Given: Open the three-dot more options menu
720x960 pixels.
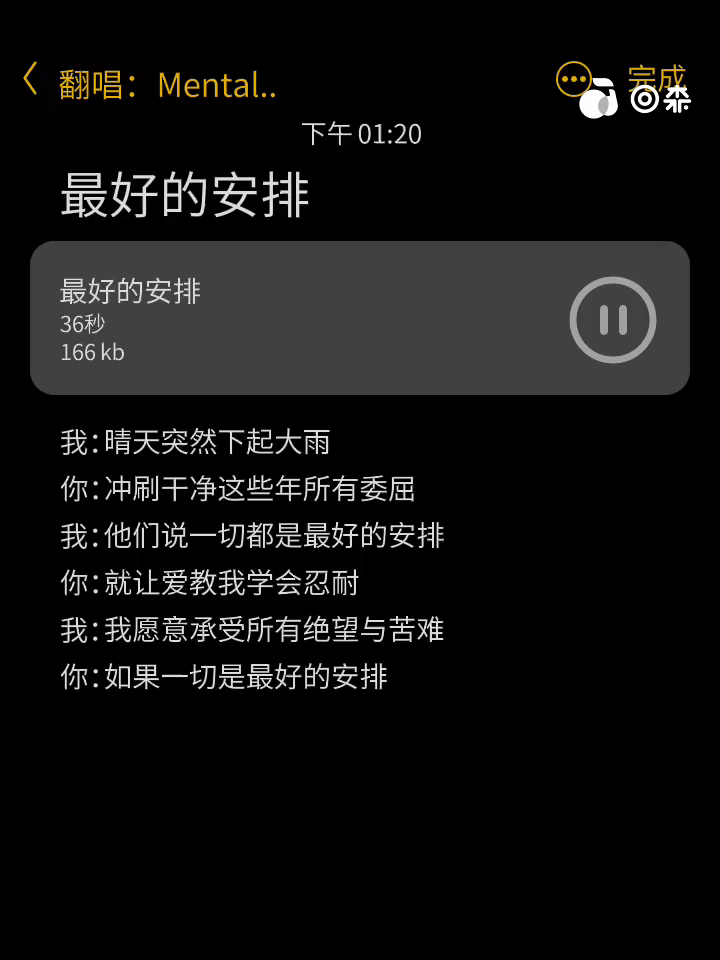Looking at the screenshot, I should (x=573, y=78).
